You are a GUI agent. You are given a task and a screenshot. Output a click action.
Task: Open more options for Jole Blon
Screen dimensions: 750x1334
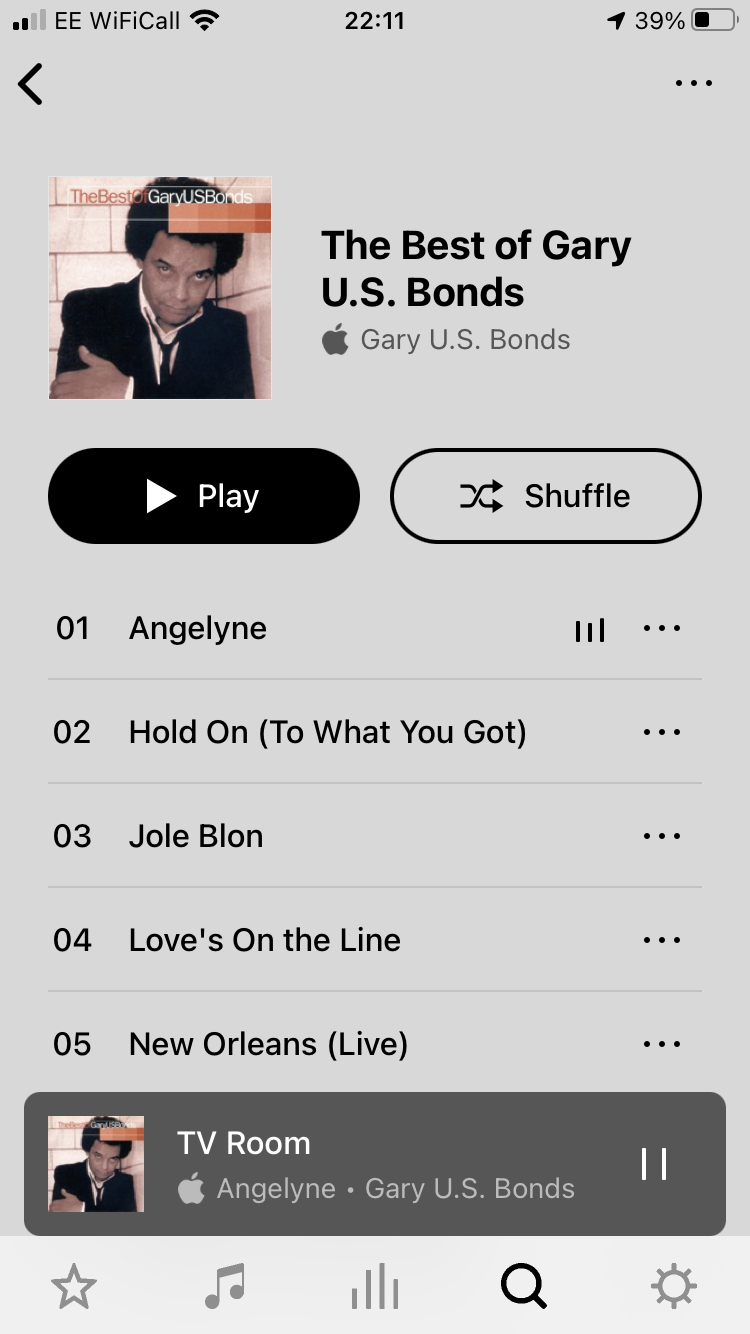[662, 836]
